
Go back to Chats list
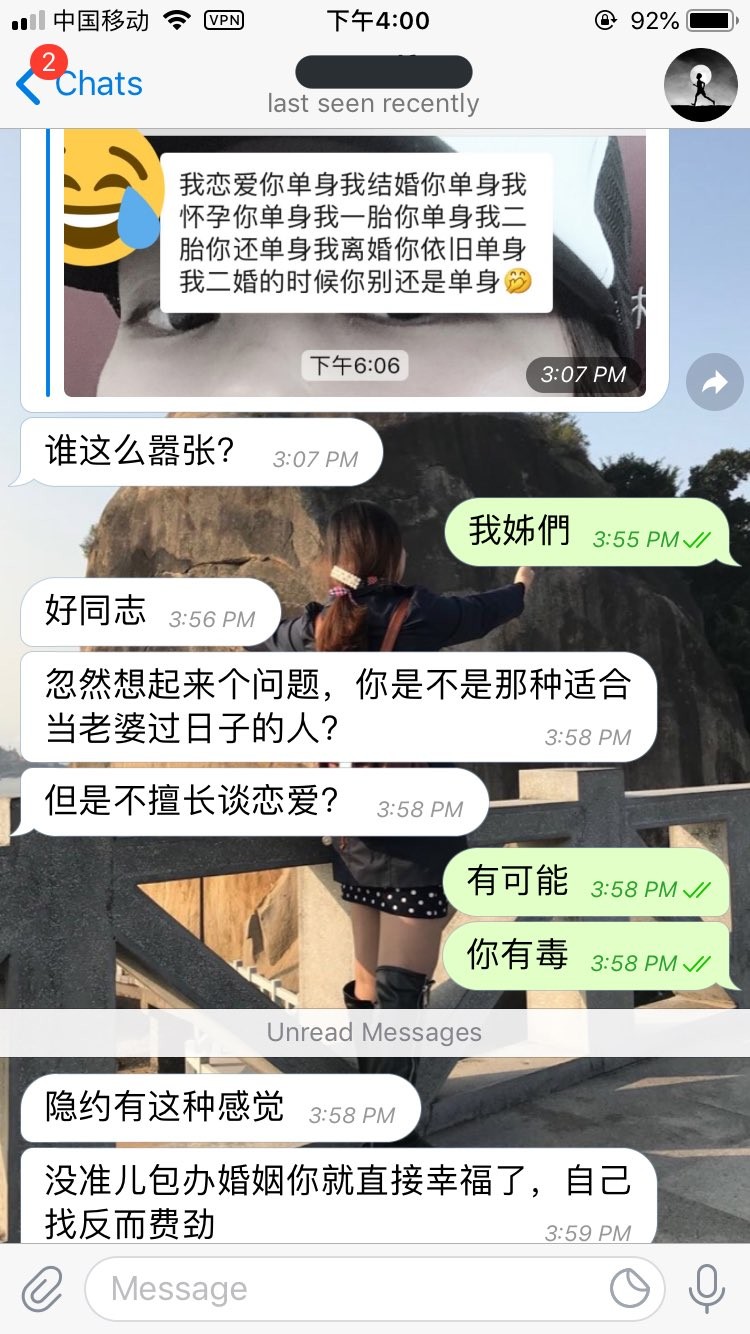click(x=80, y=84)
